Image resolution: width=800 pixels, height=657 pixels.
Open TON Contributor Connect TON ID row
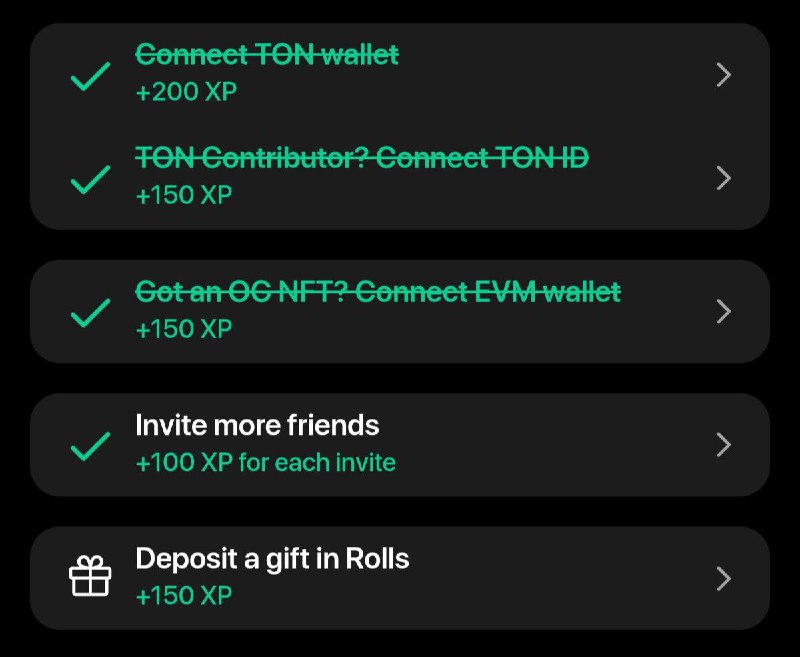pyautogui.click(x=400, y=177)
